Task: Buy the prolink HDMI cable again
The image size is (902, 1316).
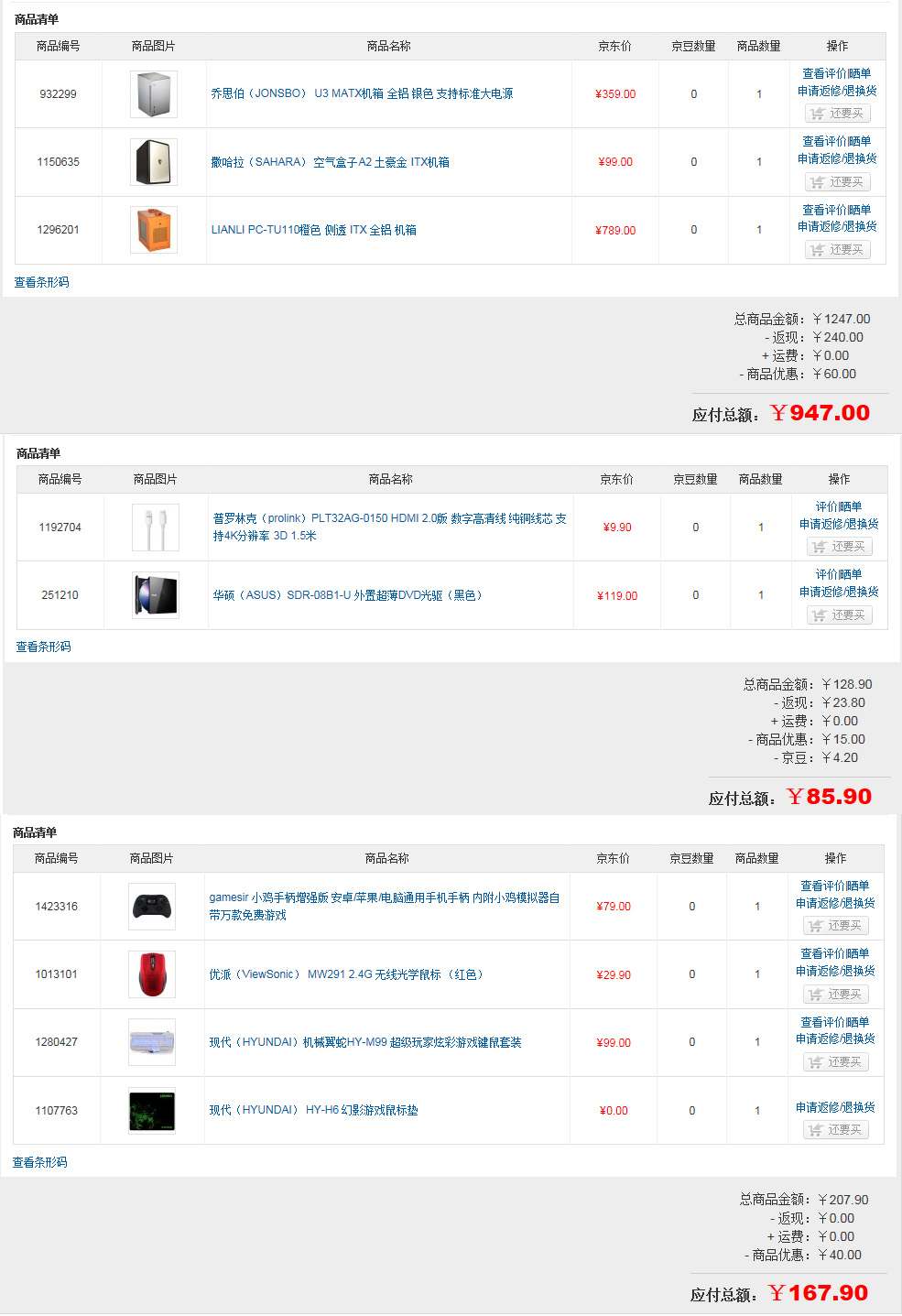Action: [x=839, y=547]
